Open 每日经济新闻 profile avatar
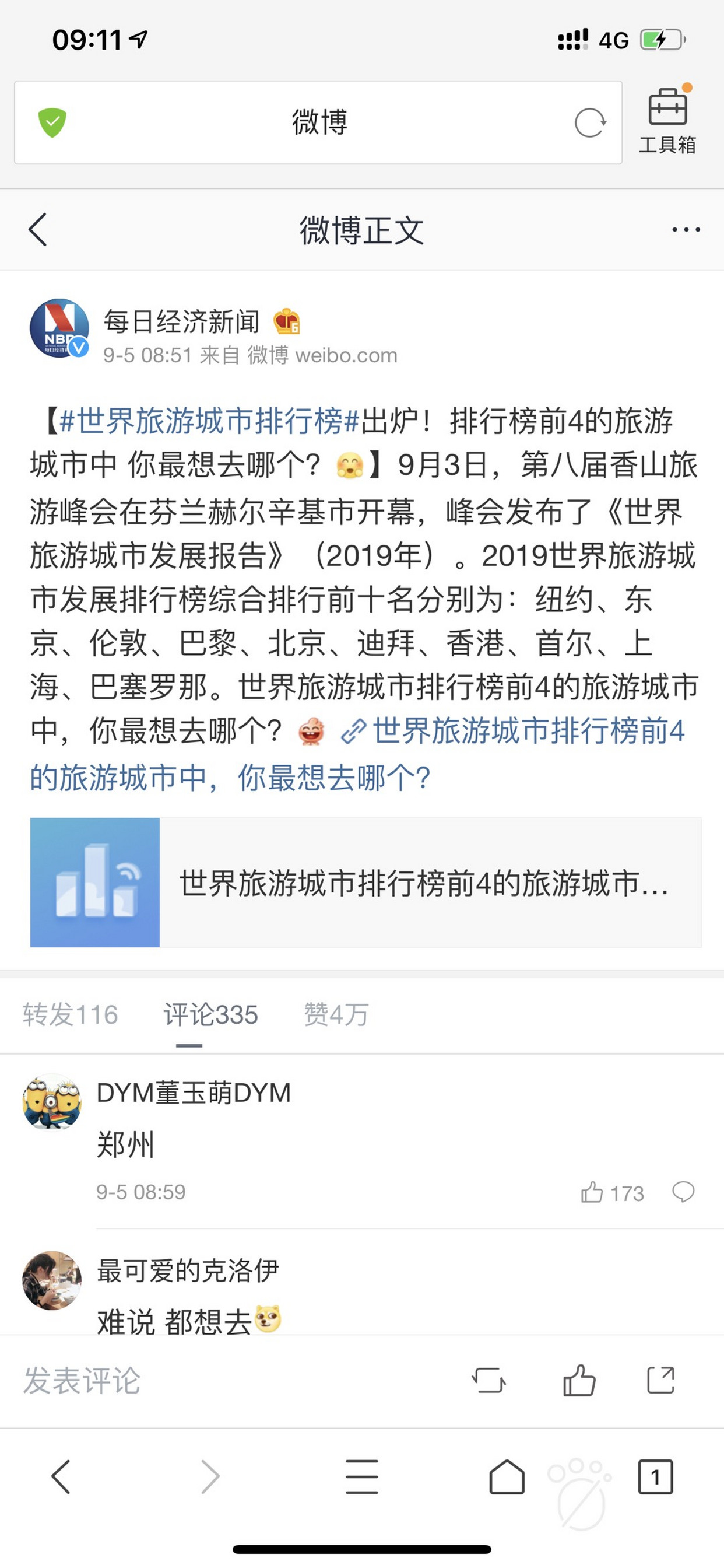Viewport: 724px width, 1568px height. [59, 328]
